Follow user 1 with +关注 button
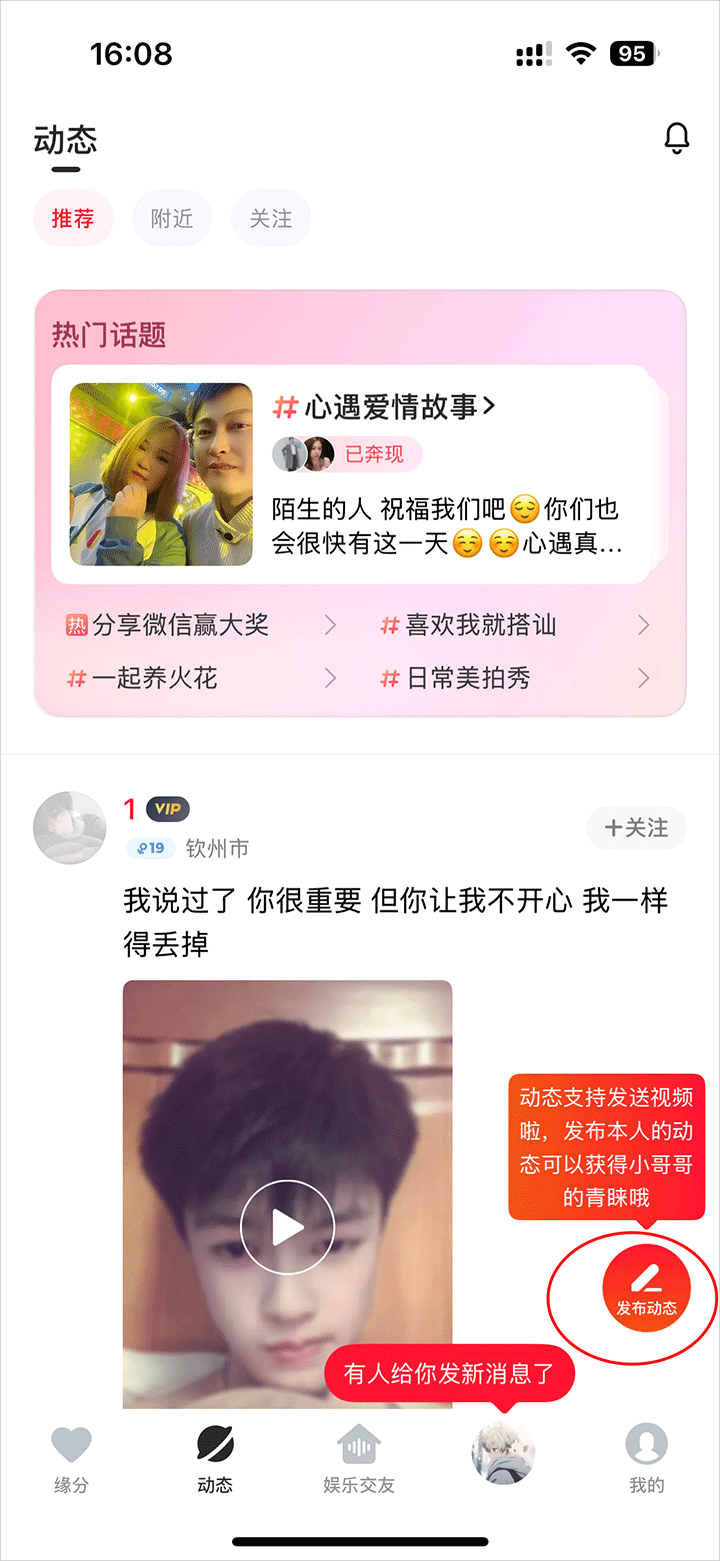This screenshot has height=1561, width=720. click(636, 828)
